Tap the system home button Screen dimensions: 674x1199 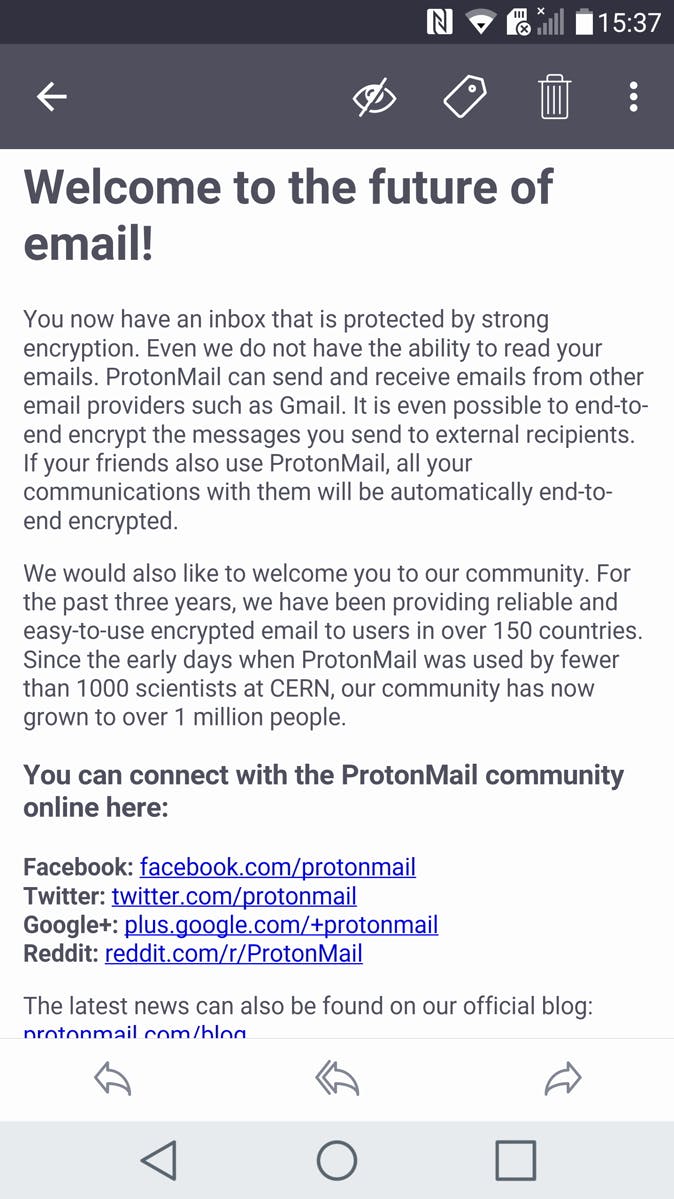(x=337, y=1160)
